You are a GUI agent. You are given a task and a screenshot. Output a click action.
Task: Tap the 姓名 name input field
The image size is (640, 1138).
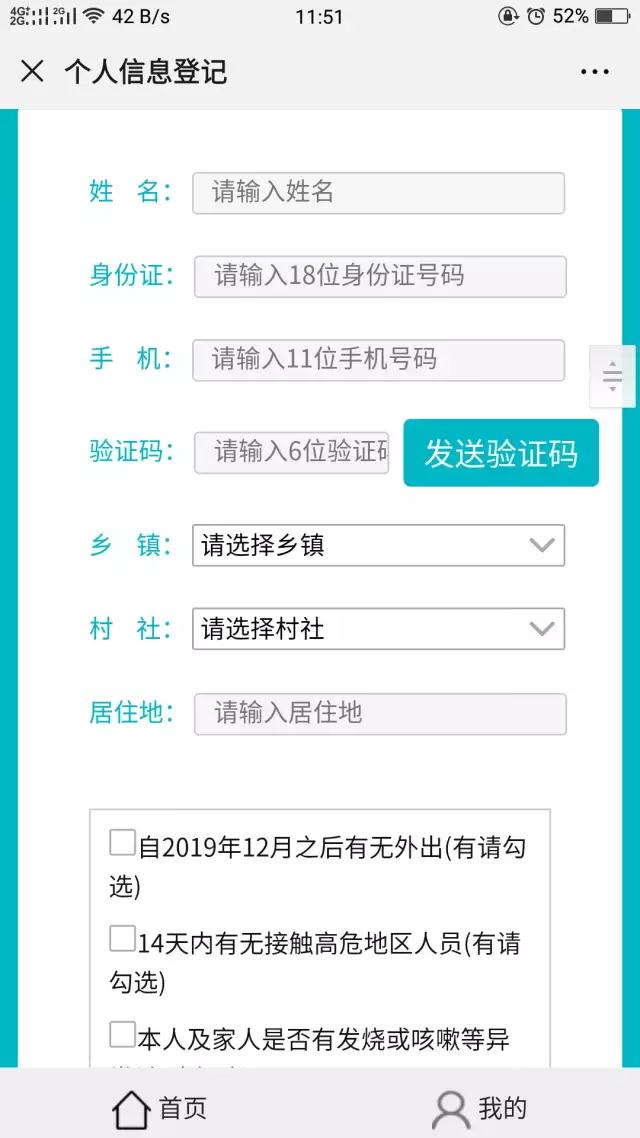pos(378,193)
